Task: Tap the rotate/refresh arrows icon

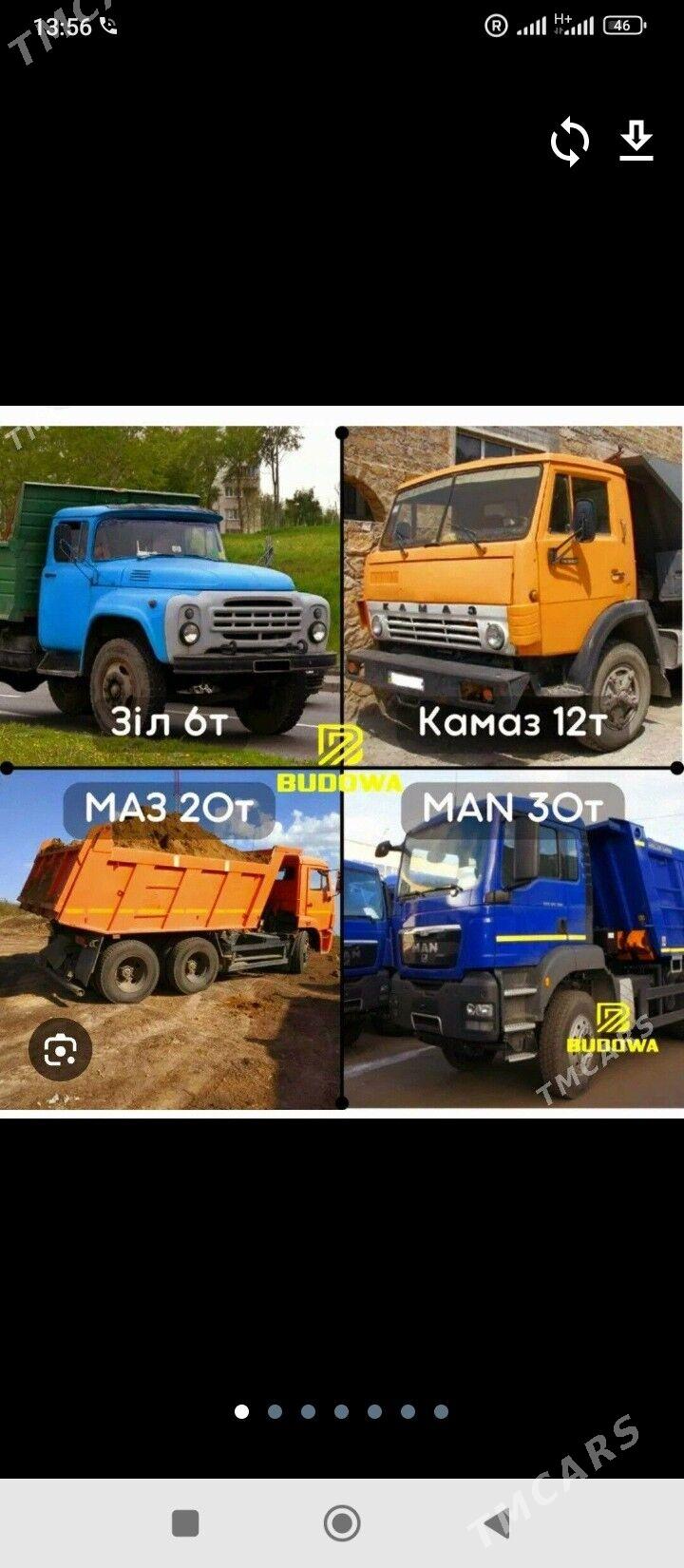Action: point(570,143)
